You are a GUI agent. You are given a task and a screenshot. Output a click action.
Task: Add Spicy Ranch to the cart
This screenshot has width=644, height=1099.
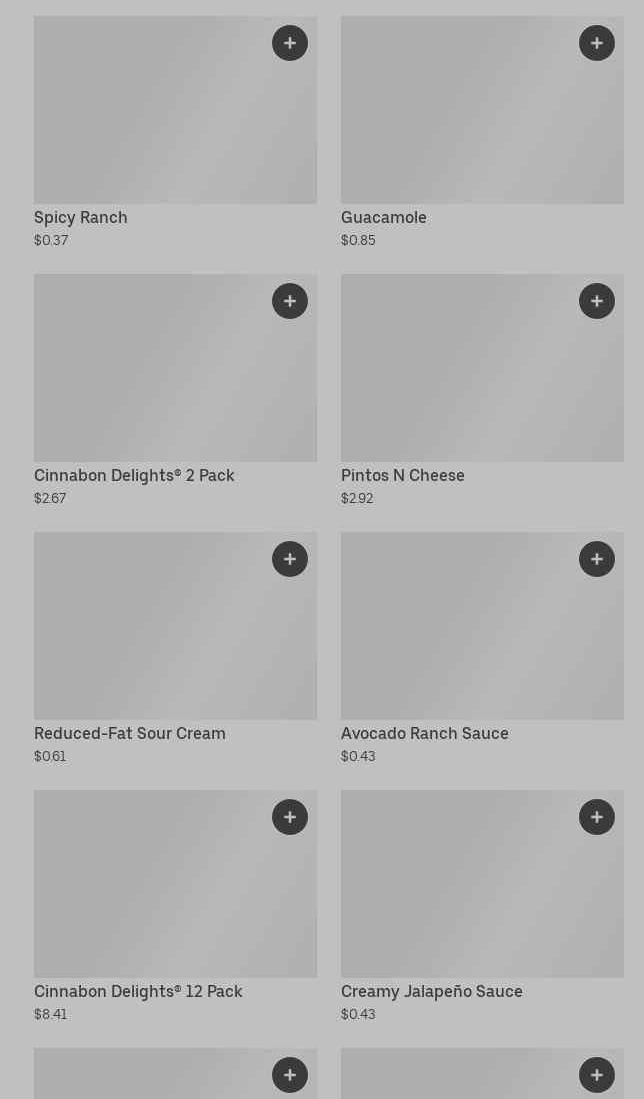[x=290, y=43]
